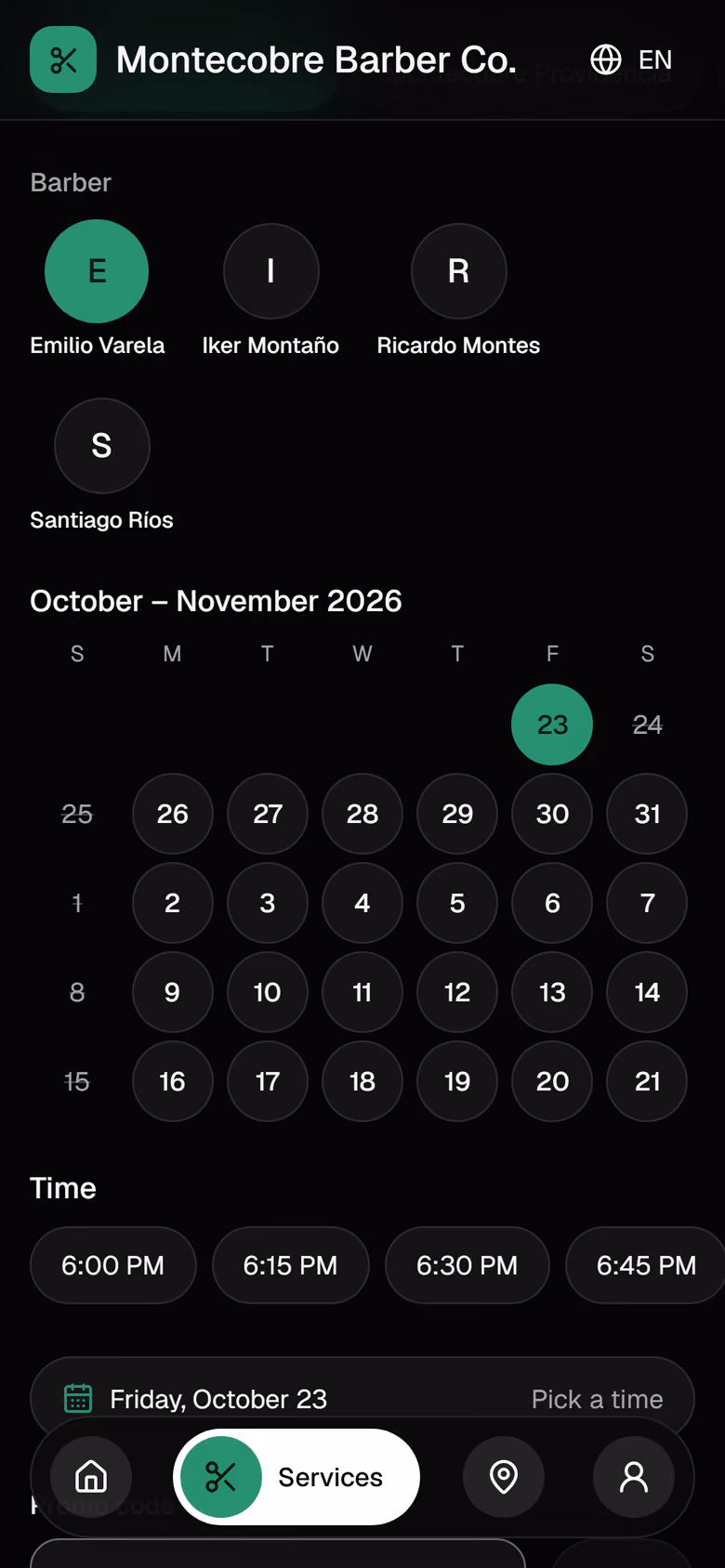
Task: Select November 12 as the appointment date
Action: 457,992
